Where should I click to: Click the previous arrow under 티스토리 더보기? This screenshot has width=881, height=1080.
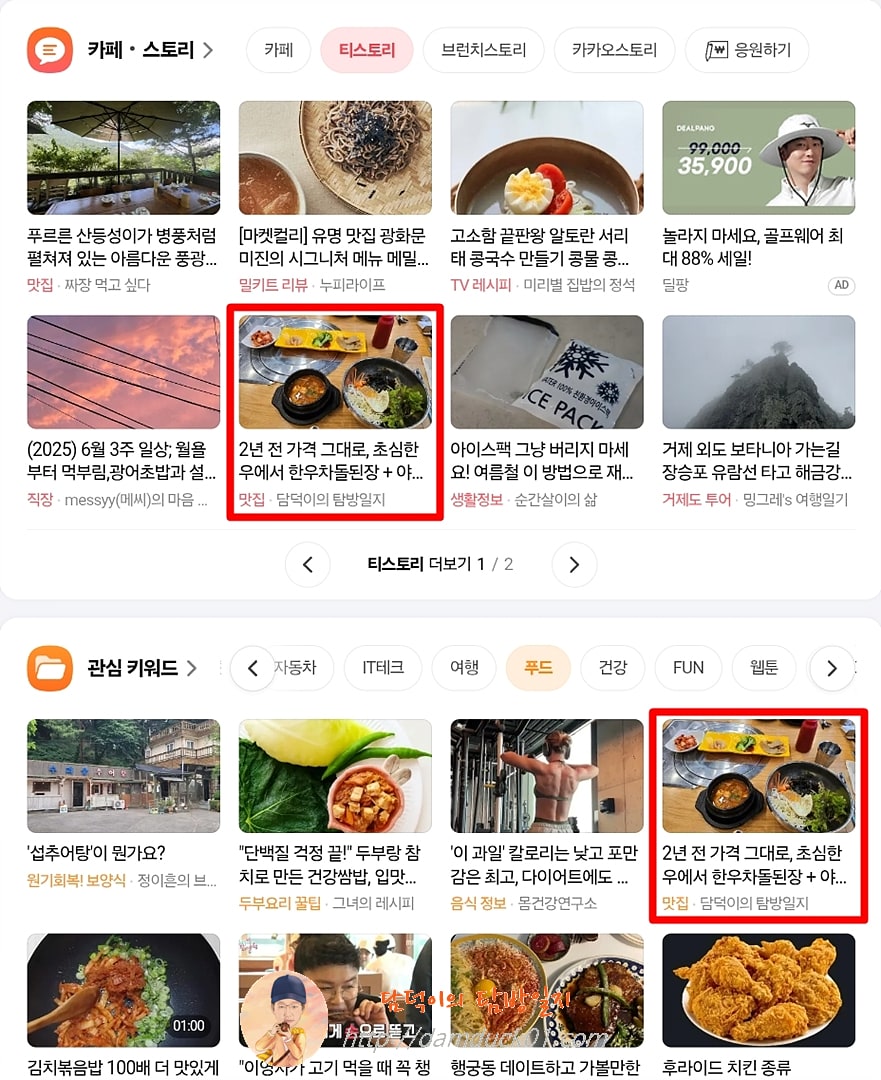coord(307,564)
